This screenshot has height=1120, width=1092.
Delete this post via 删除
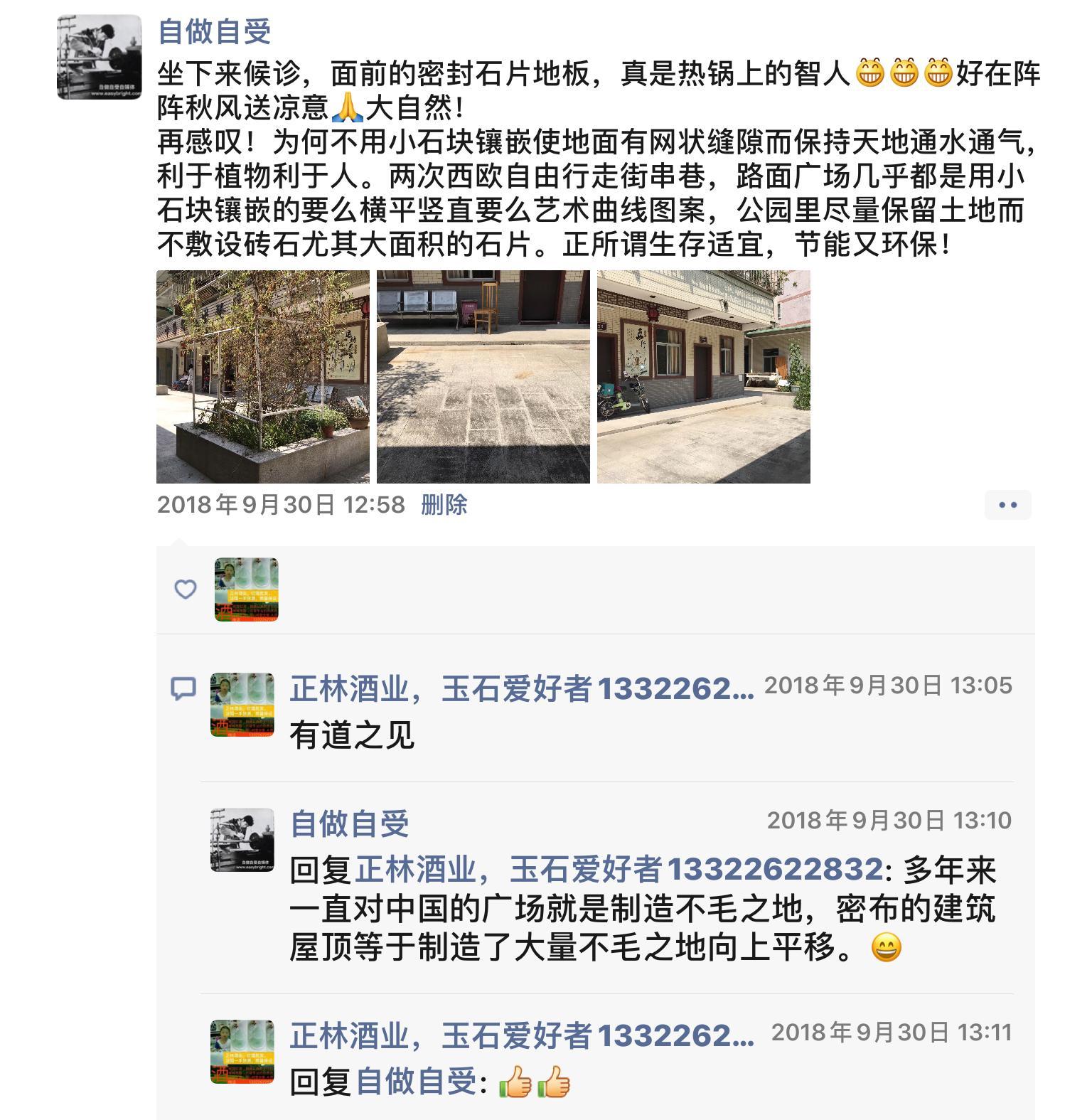[444, 505]
